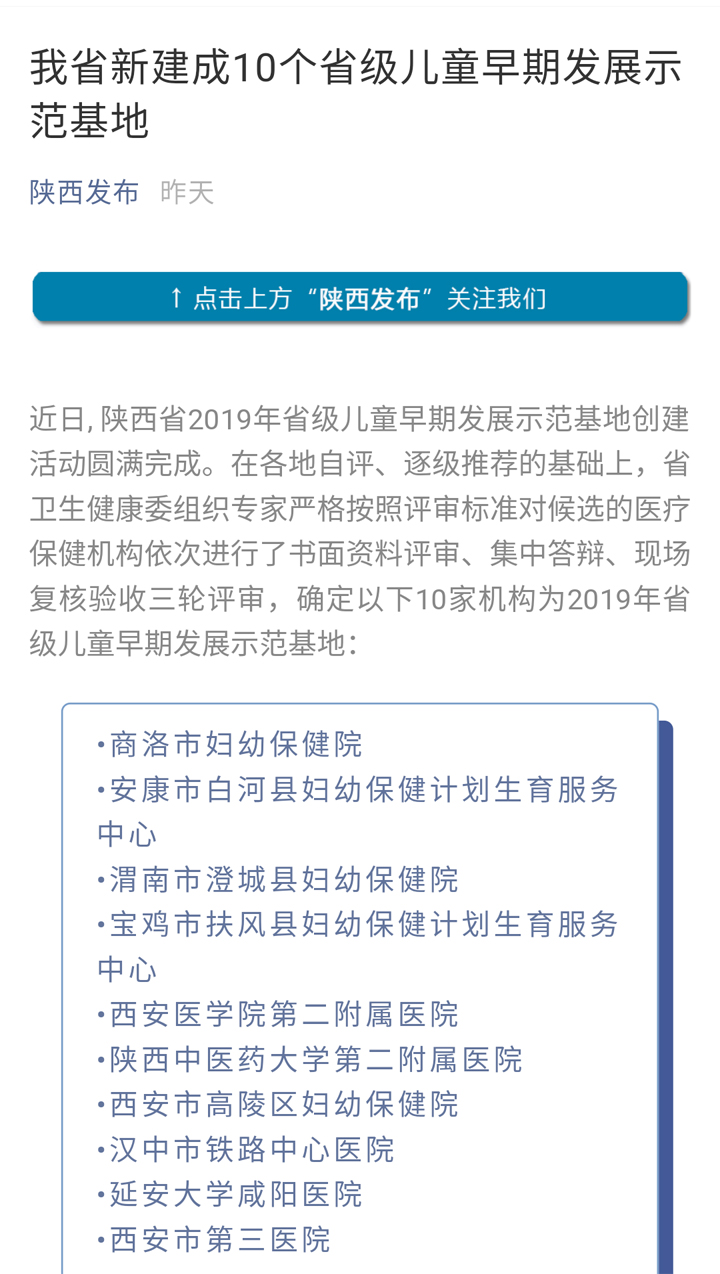Open the 陕西发布 account link

(85, 192)
